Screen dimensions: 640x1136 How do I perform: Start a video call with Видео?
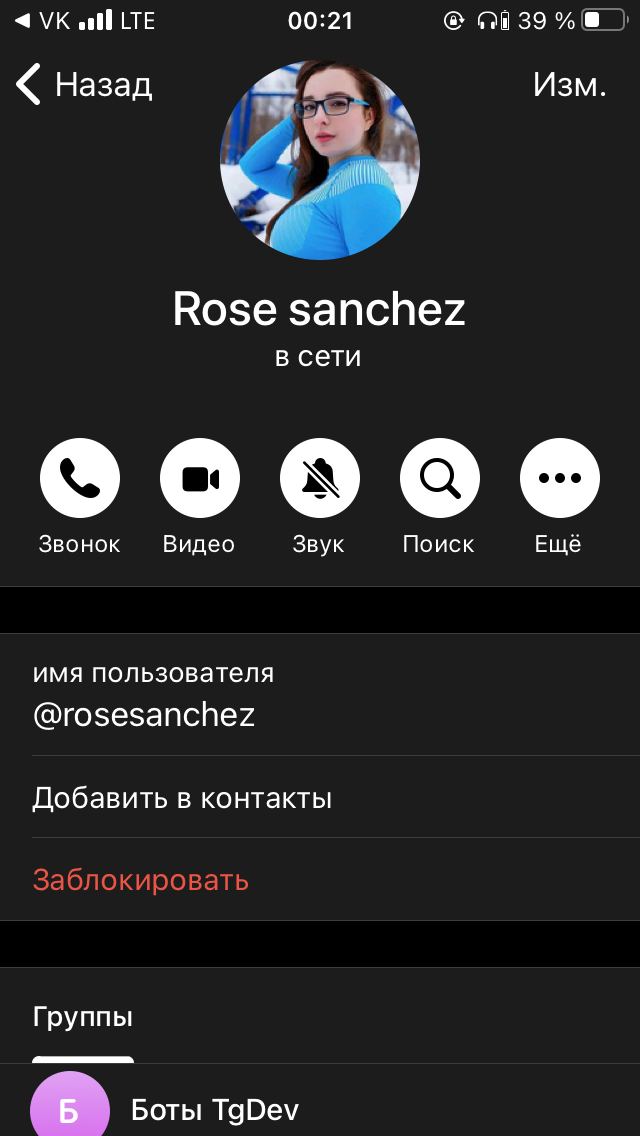pyautogui.click(x=199, y=478)
